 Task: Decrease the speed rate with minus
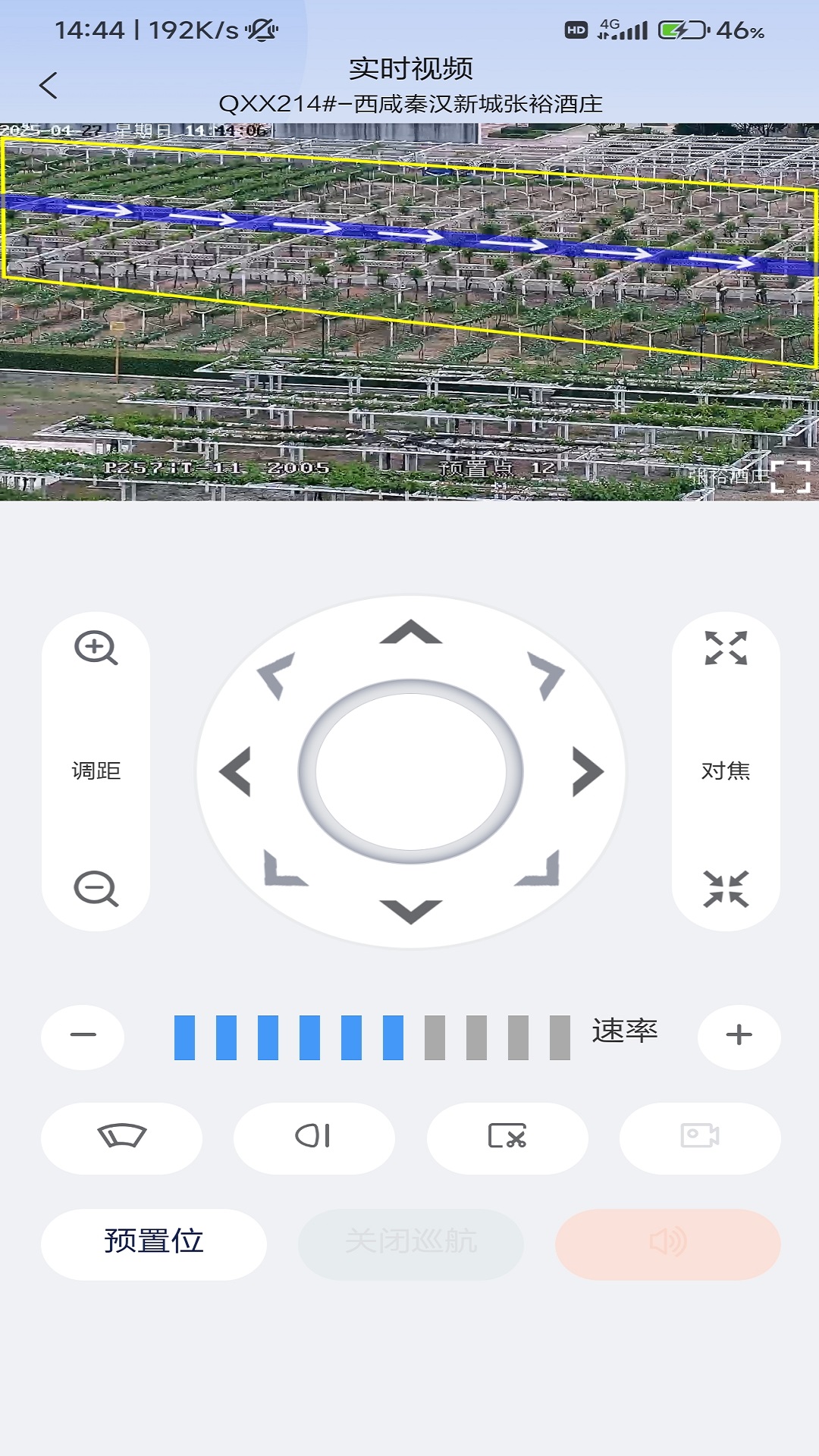coord(83,1035)
